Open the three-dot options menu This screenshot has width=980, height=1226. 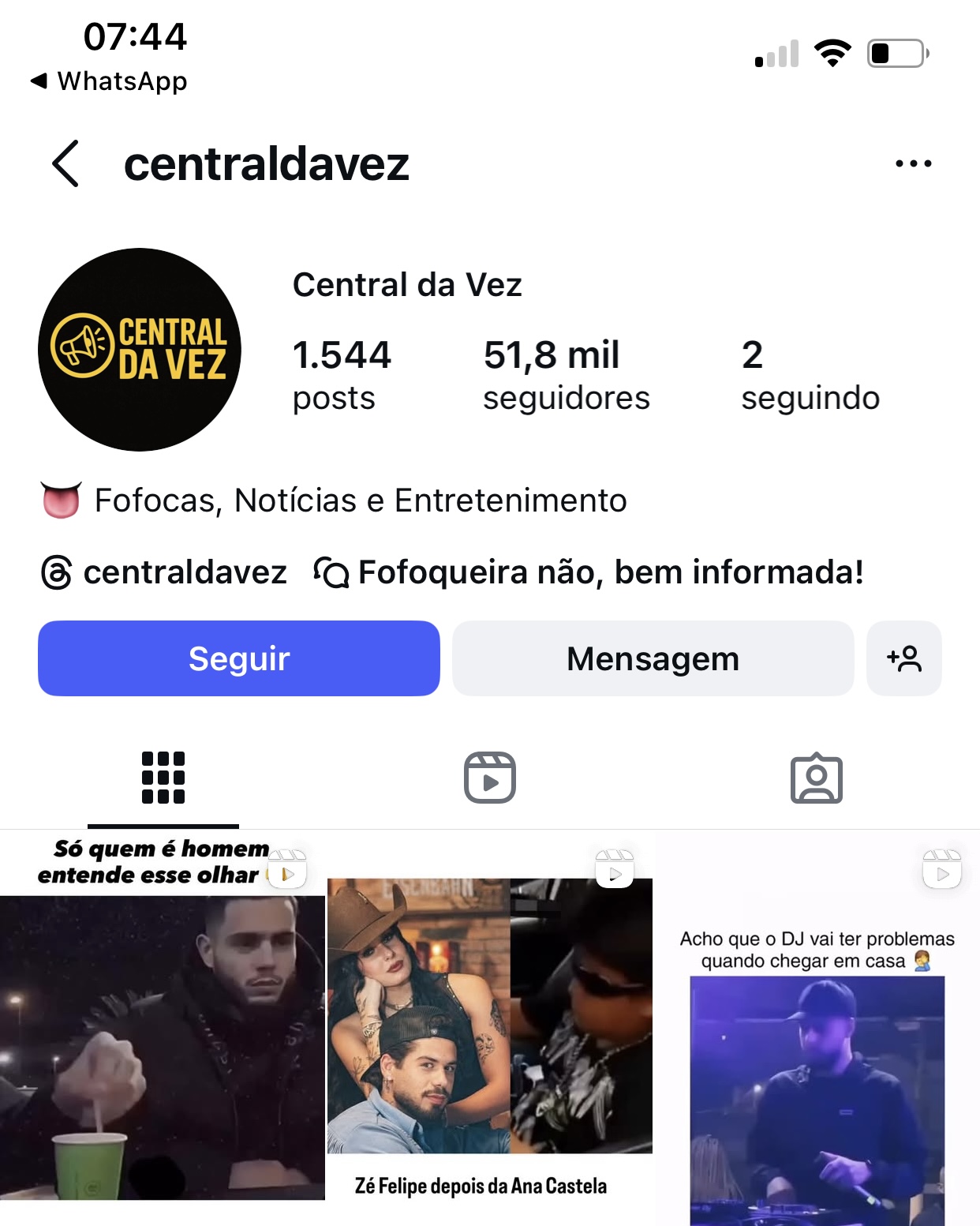[x=913, y=163]
